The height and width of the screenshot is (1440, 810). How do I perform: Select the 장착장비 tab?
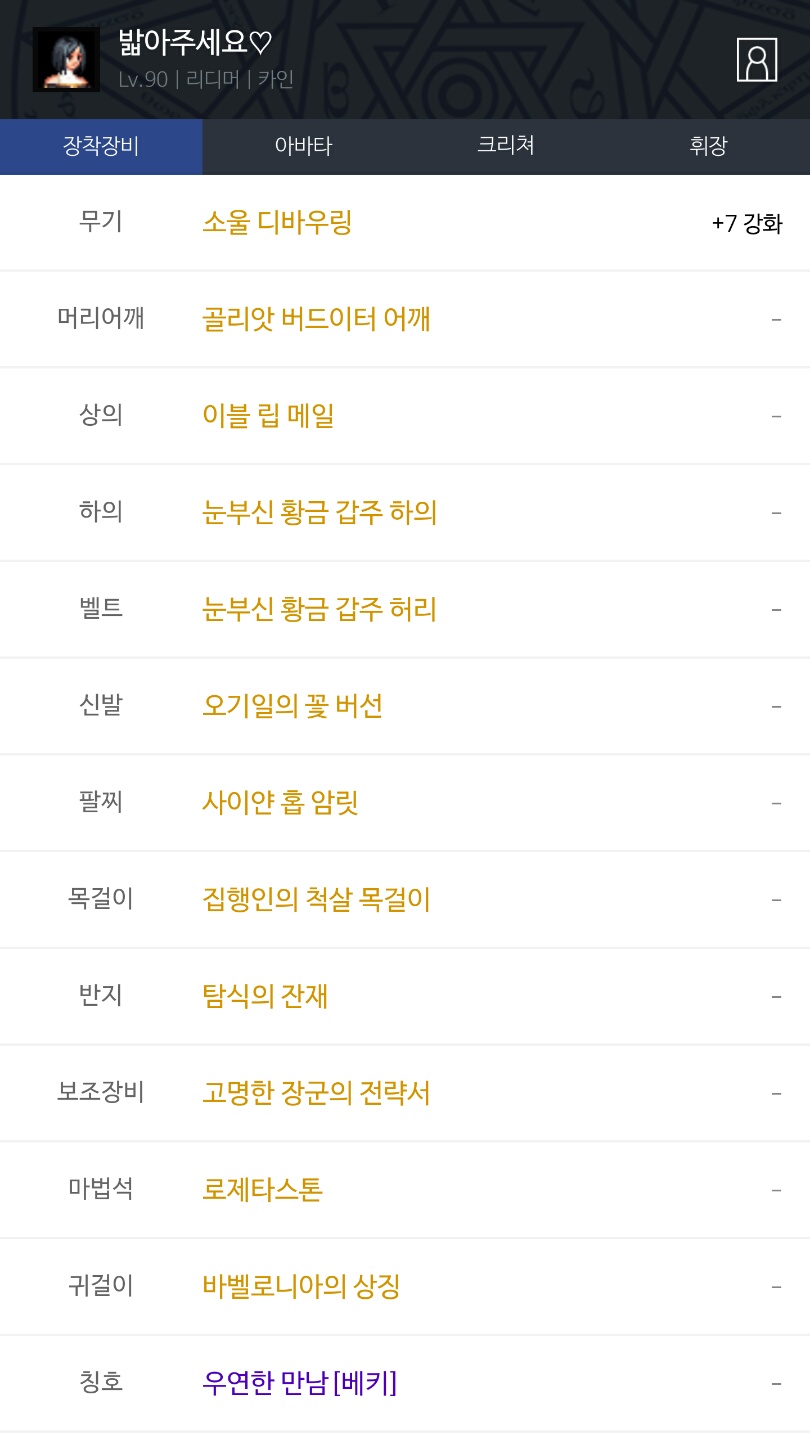[x=101, y=146]
